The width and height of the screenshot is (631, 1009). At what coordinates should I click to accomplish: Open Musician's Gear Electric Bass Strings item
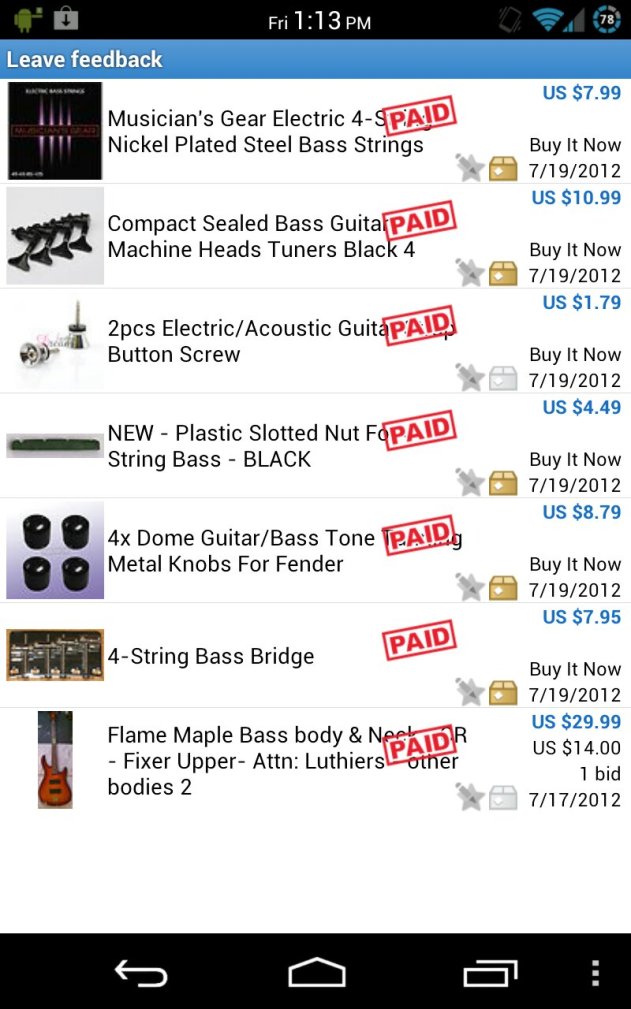[265, 132]
